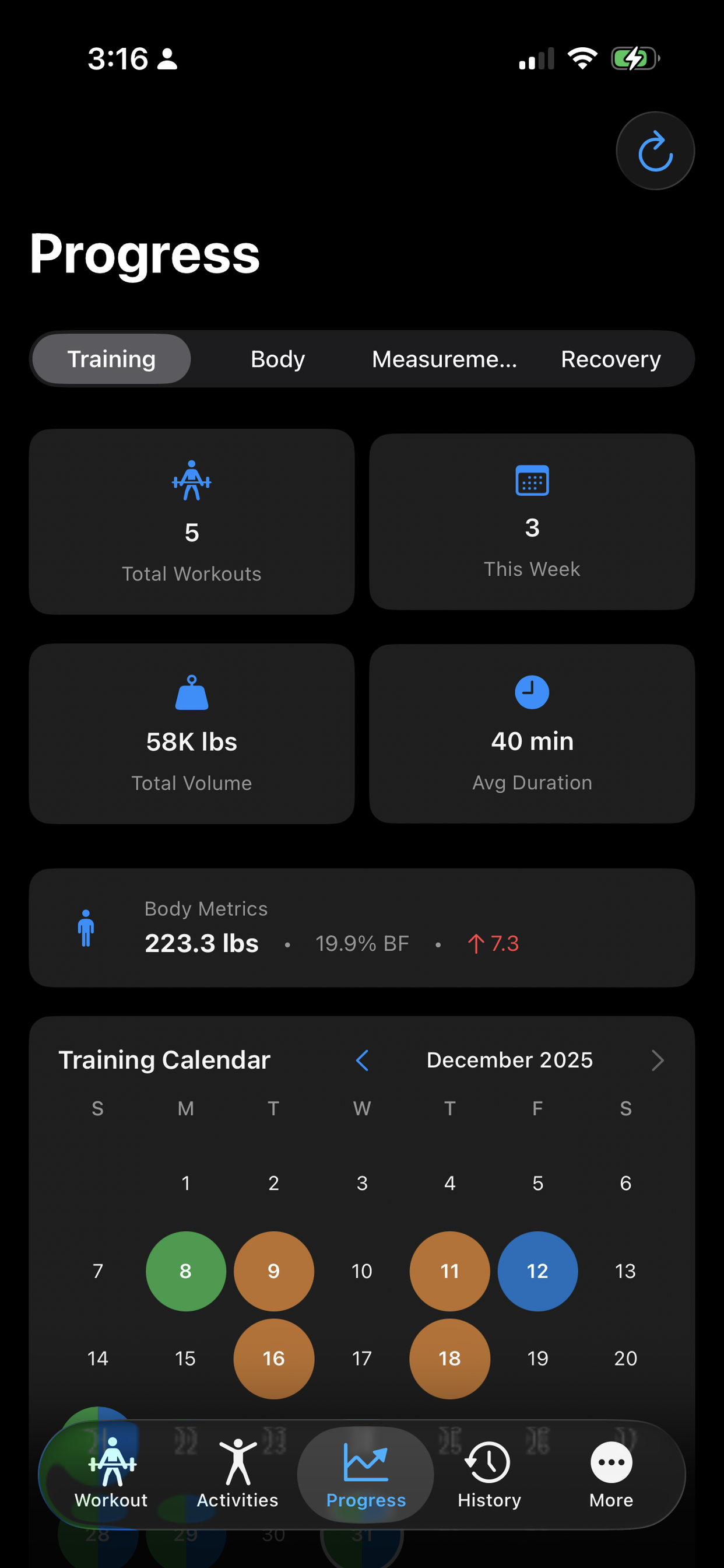Viewport: 724px width, 1568px height.
Task: Tap the barbell icon on Total Workouts card
Action: pos(192,481)
